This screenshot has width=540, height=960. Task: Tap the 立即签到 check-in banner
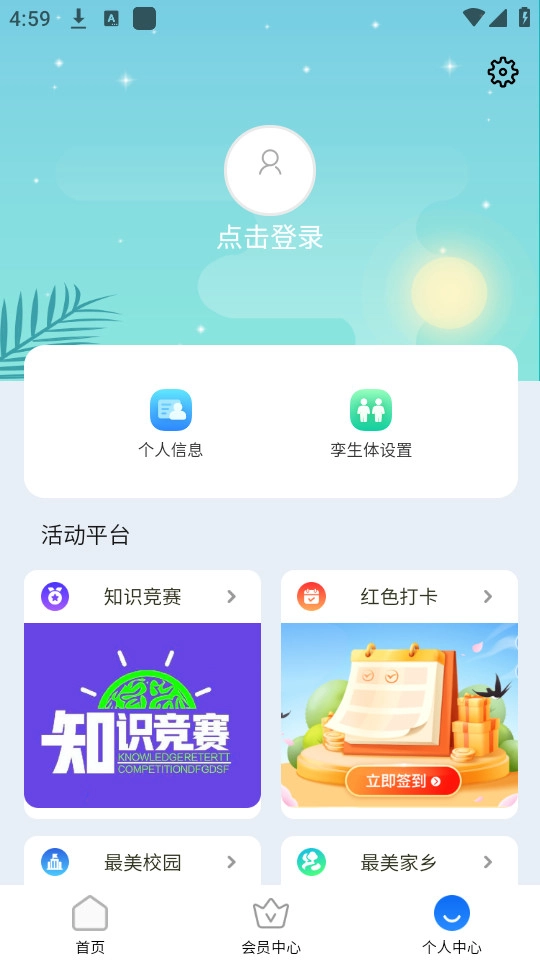click(x=399, y=715)
